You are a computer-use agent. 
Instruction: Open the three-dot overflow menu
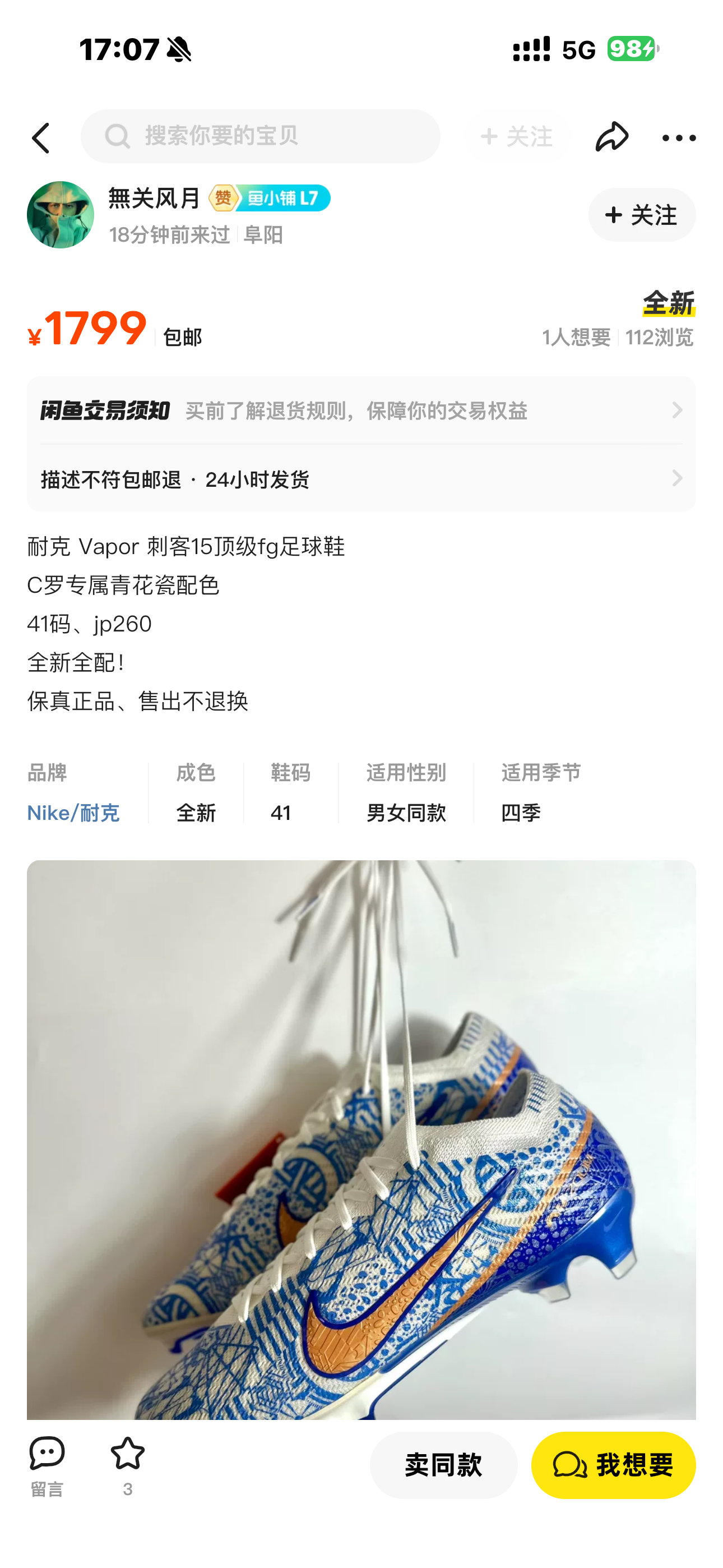(679, 137)
